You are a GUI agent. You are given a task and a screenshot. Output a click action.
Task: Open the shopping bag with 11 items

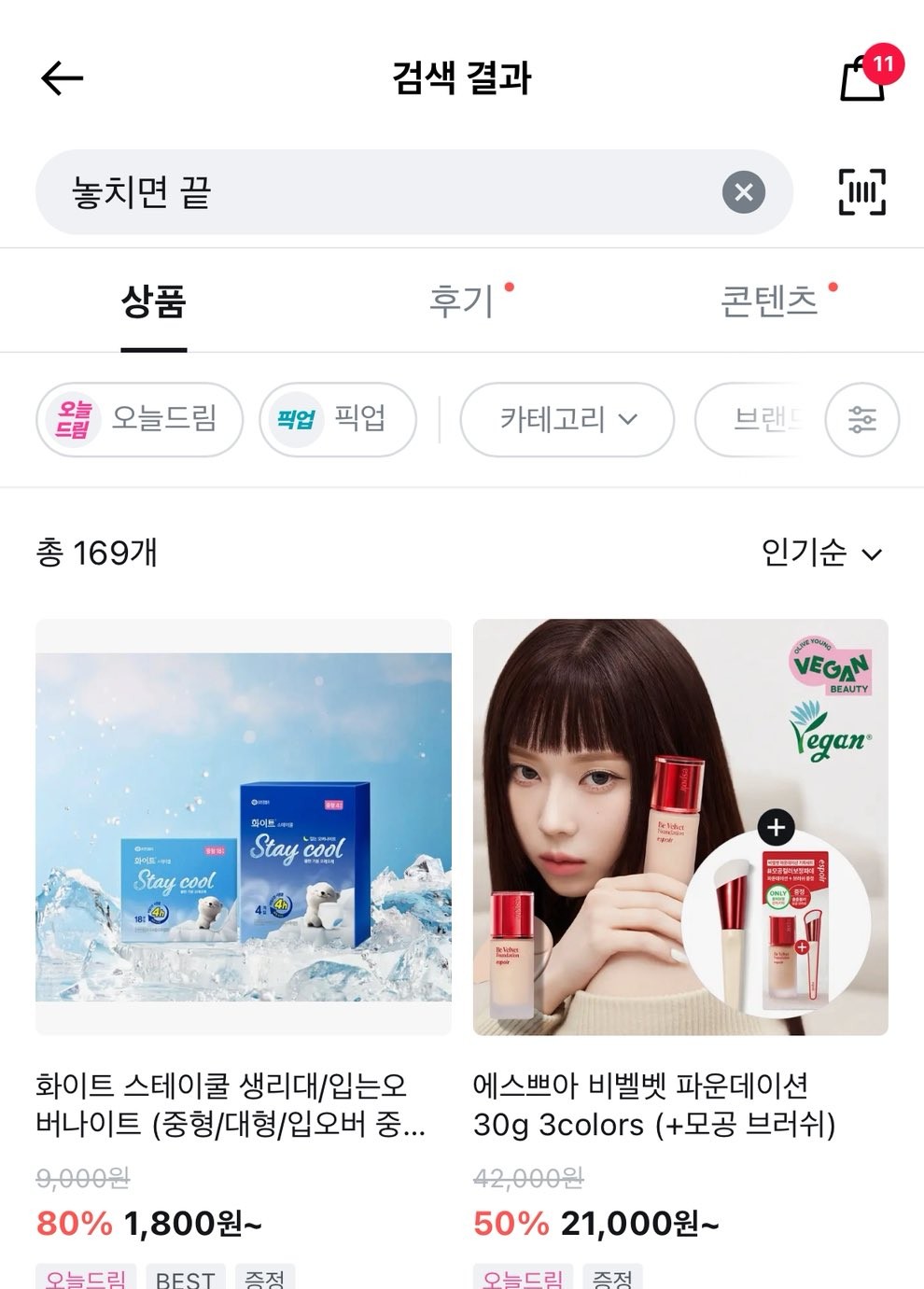click(x=864, y=78)
